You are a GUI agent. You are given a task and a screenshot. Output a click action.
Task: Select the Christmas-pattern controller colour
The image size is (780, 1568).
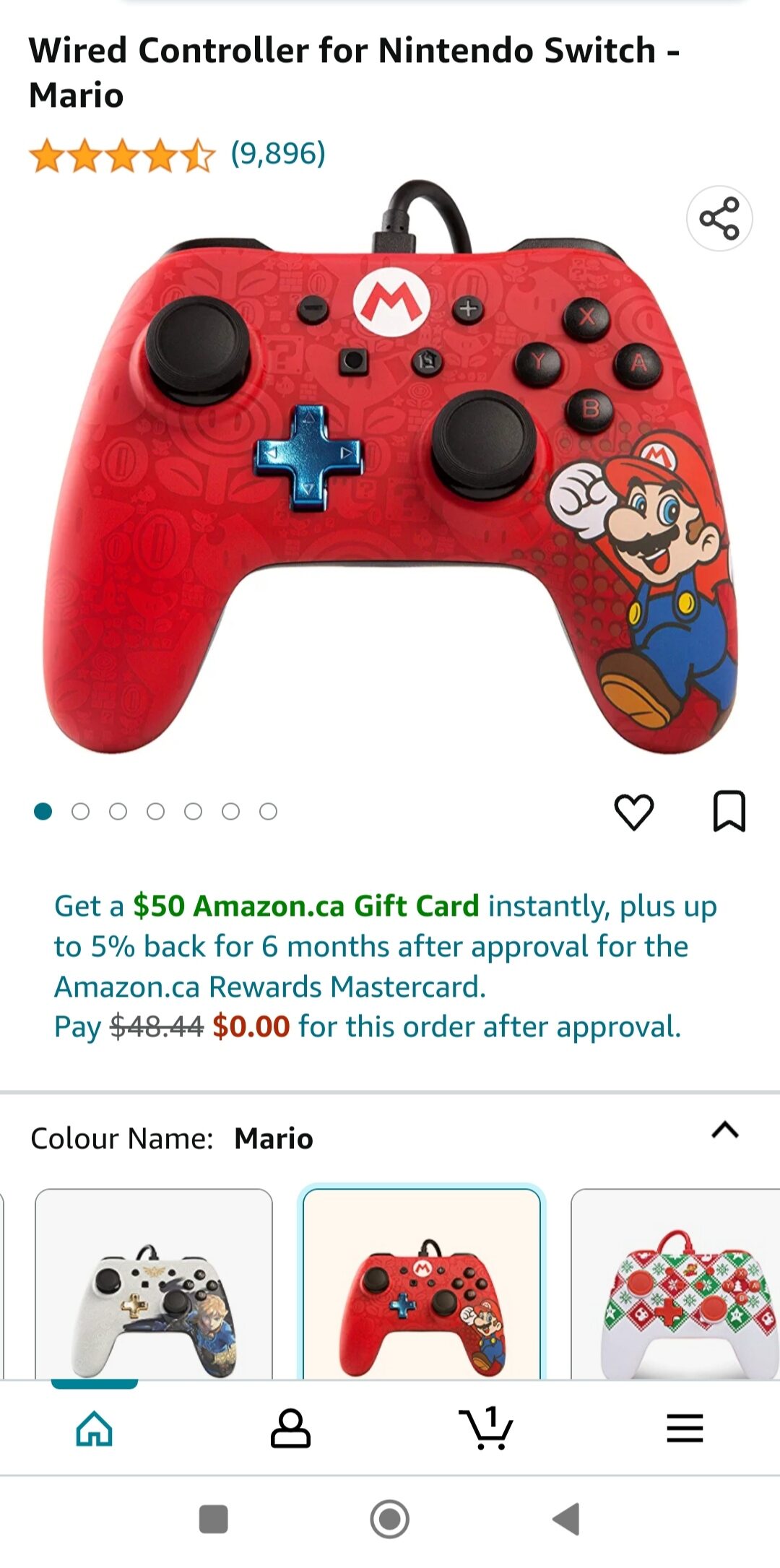679,1286
